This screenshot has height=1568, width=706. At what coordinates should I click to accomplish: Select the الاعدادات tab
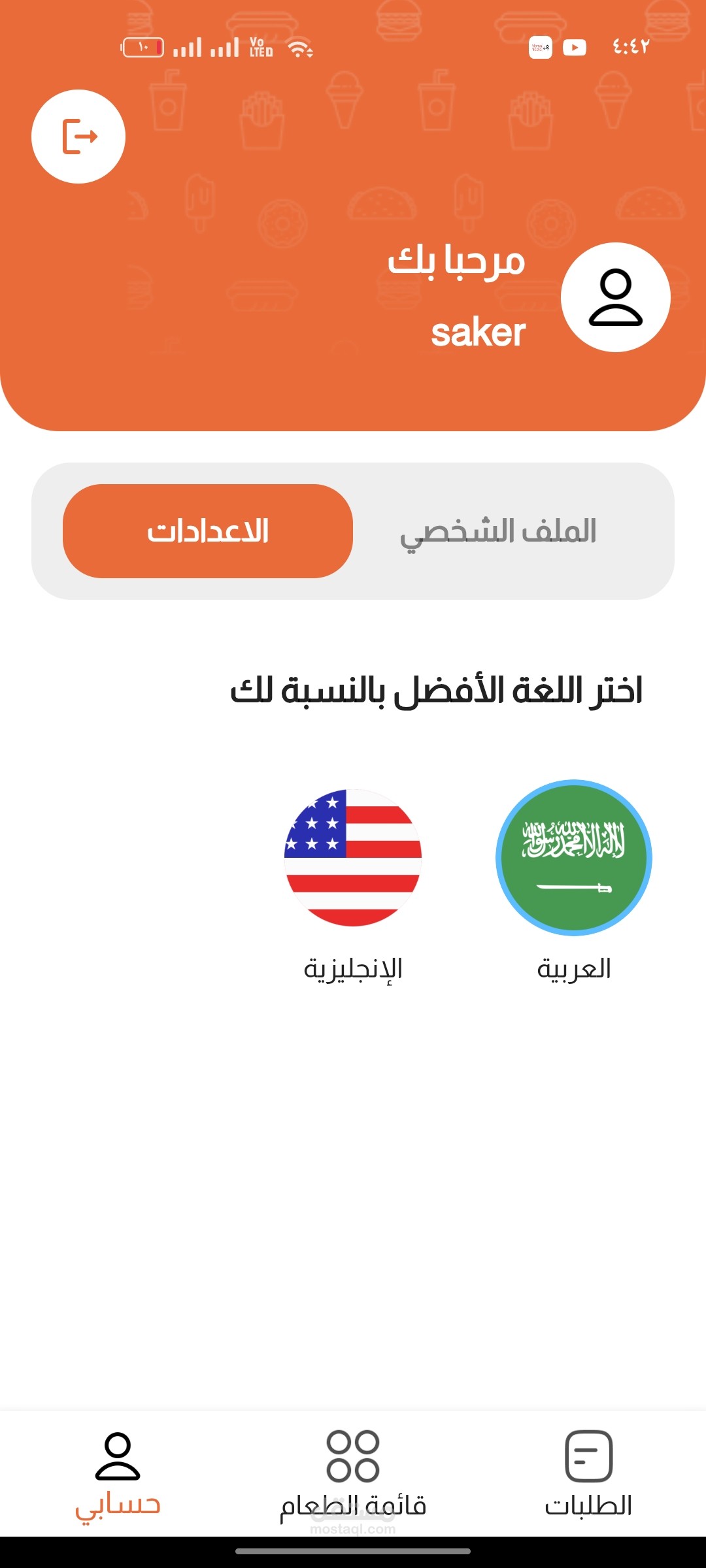pos(208,531)
